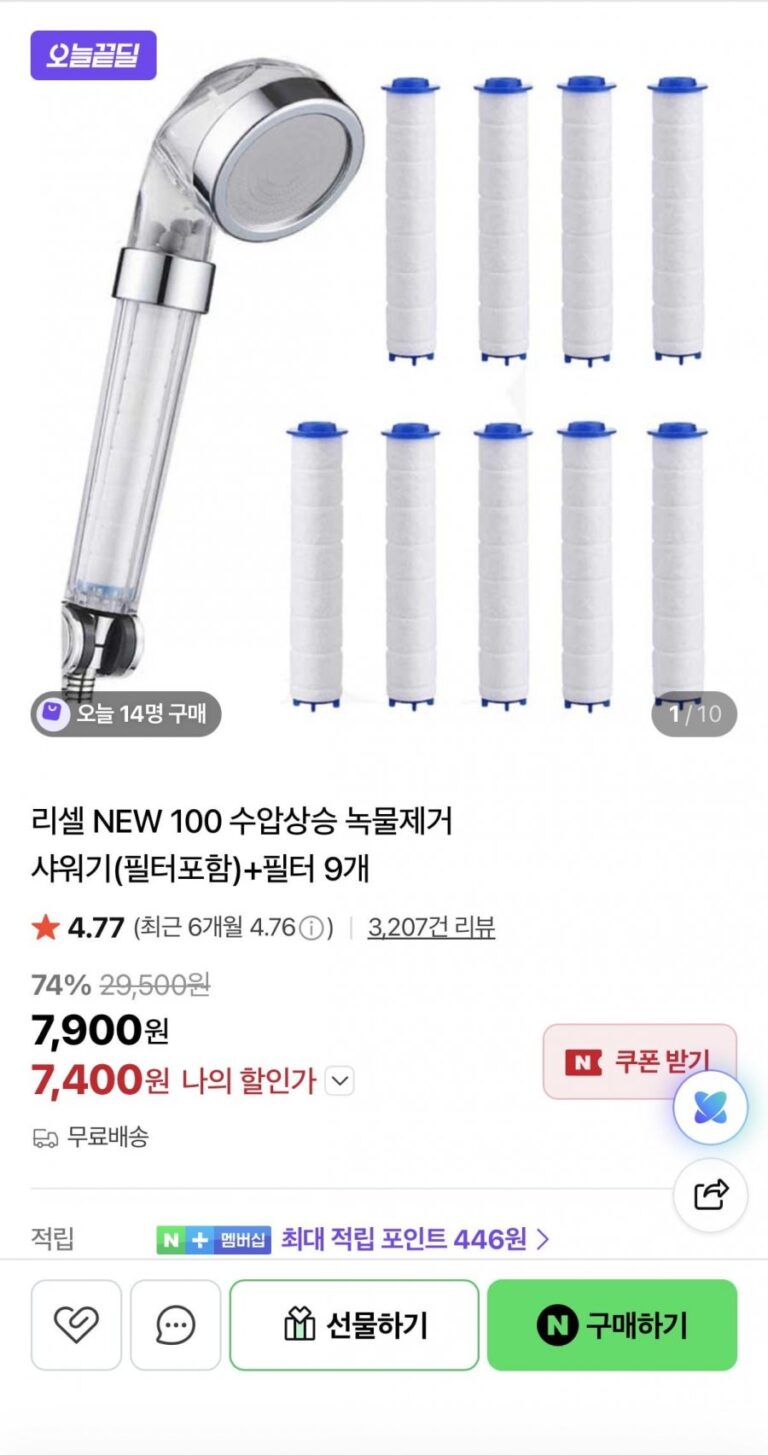Tap 선물하기 to send as gift
Screen dimensions: 768x1455
354,1325
